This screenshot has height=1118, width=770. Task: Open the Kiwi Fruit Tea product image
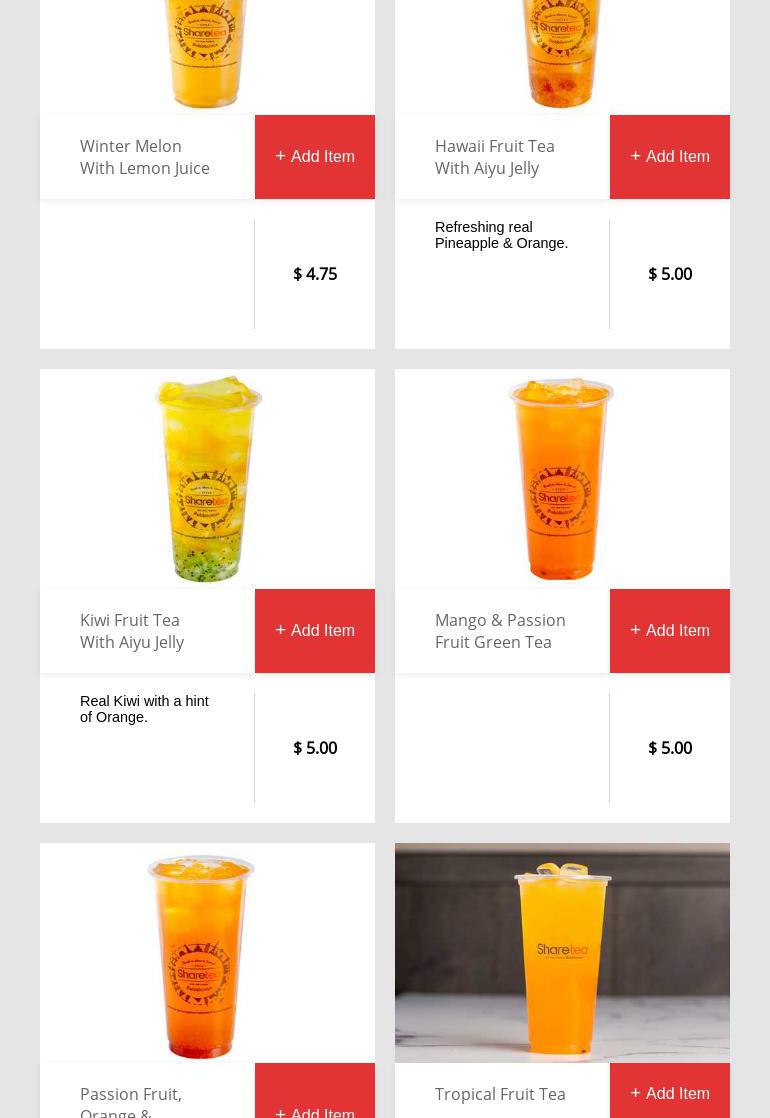tap(207, 479)
